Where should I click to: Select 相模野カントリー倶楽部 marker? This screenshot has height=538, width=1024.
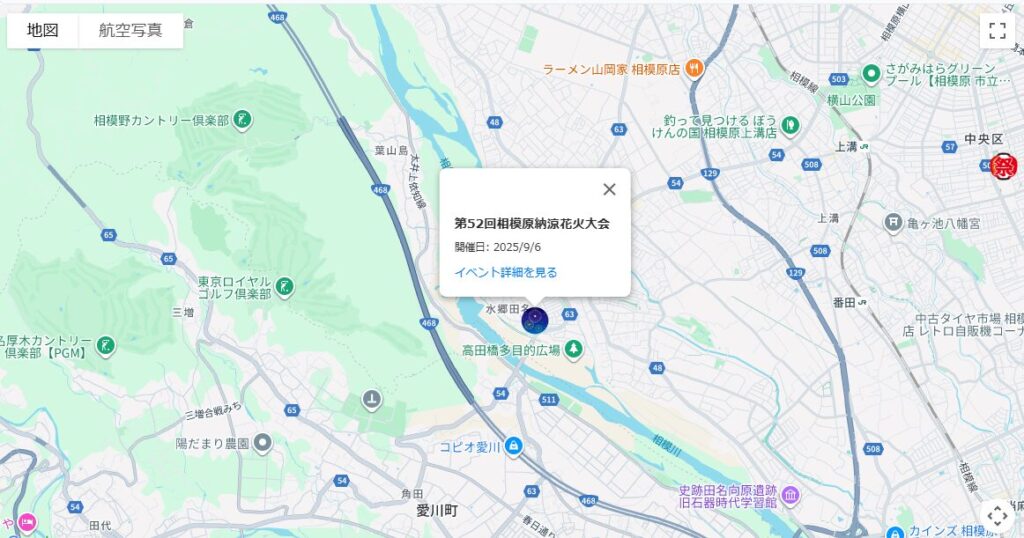241,120
